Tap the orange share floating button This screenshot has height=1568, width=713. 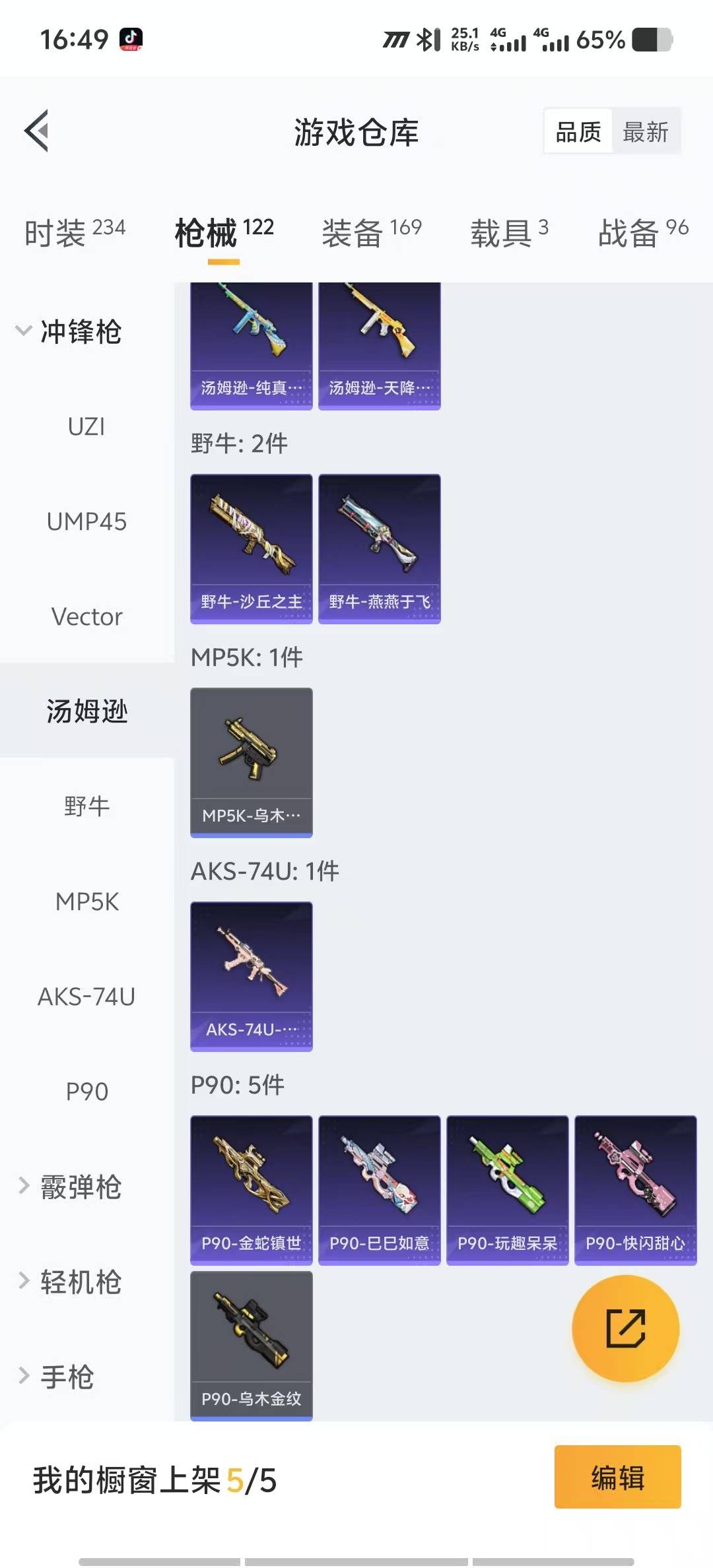(x=625, y=1328)
